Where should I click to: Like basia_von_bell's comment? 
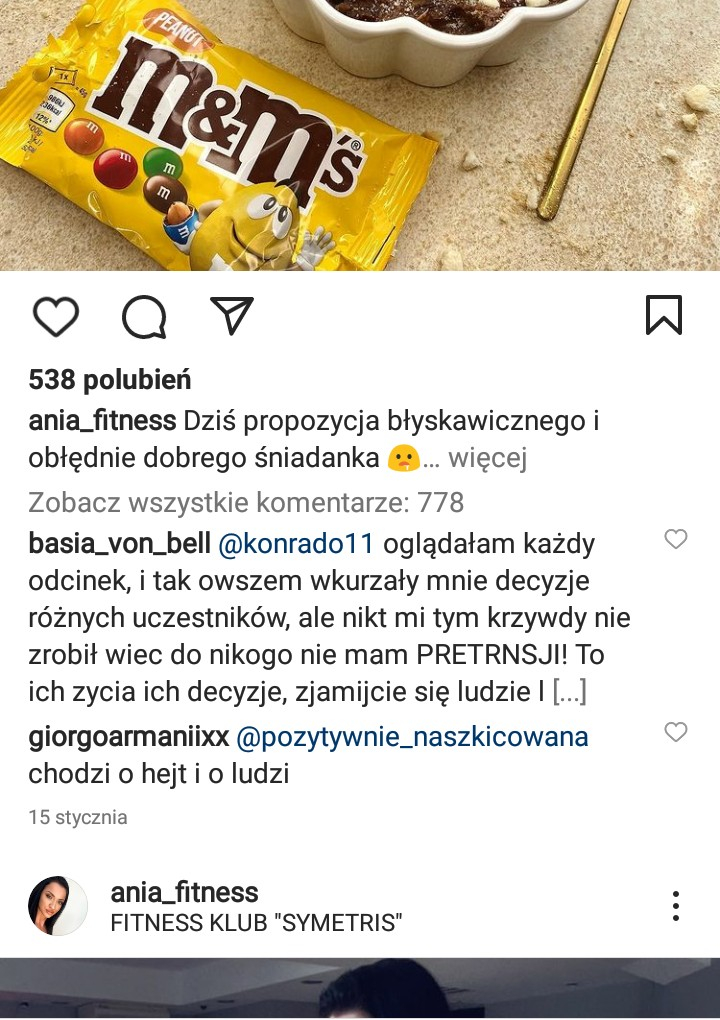pos(676,539)
